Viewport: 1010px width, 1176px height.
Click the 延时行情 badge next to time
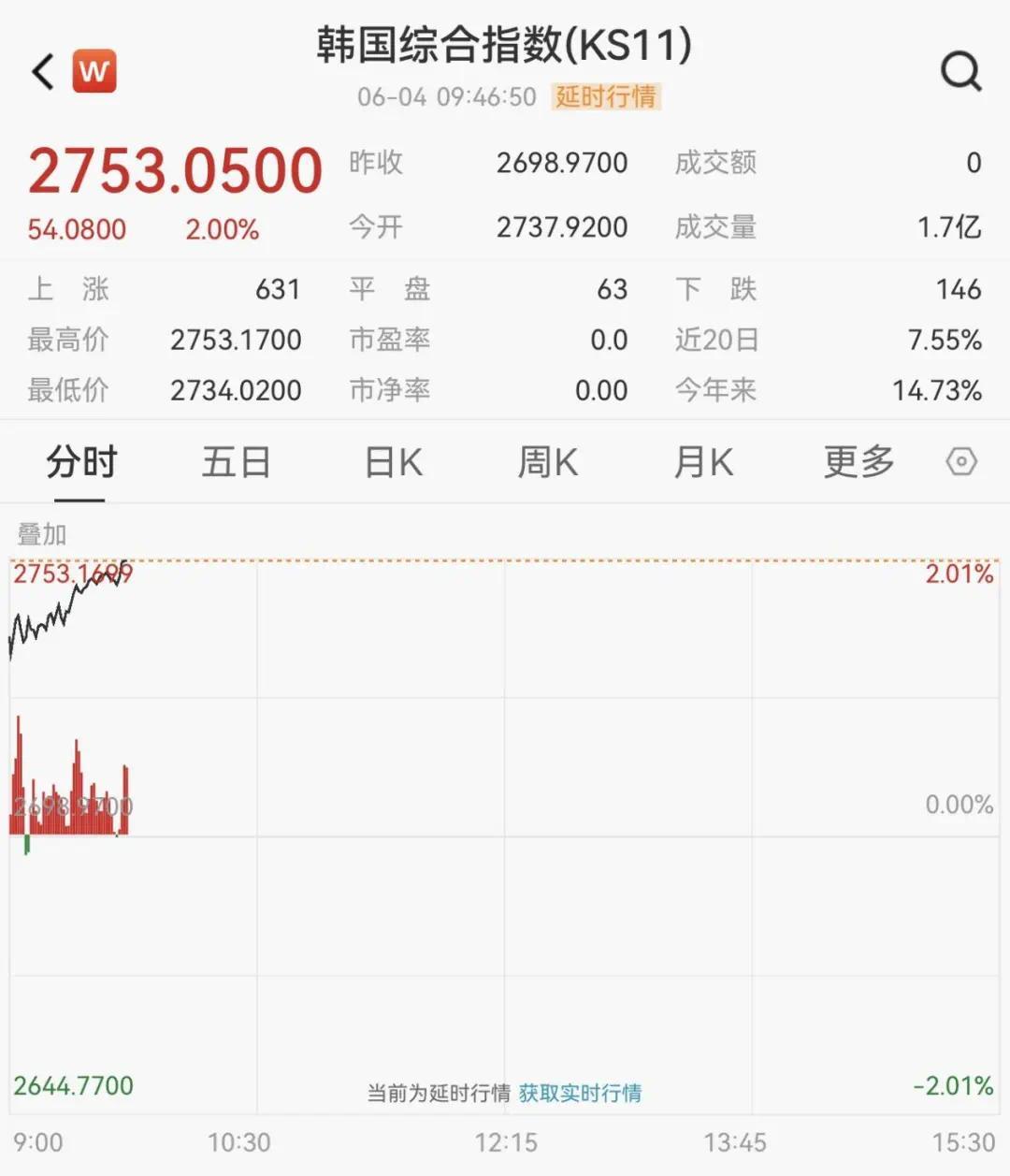605,96
